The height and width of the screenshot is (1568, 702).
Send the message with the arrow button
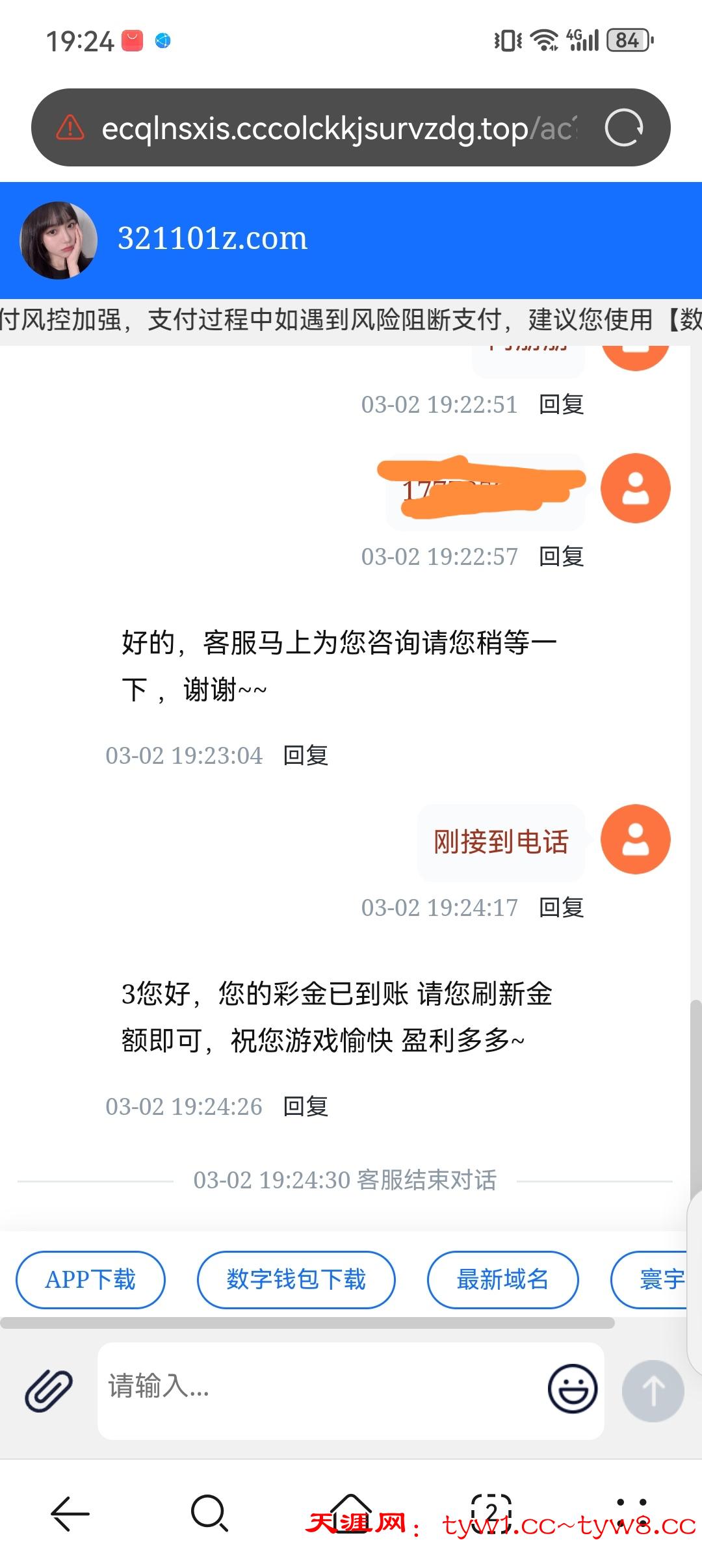[653, 1391]
